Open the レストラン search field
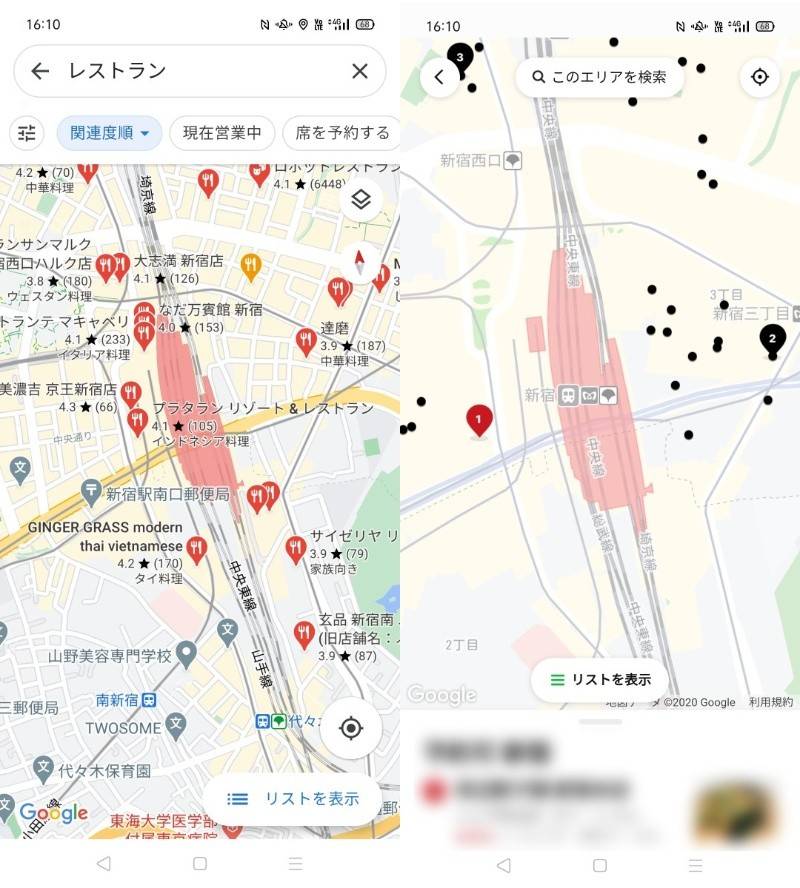The image size is (800, 888). tap(200, 71)
